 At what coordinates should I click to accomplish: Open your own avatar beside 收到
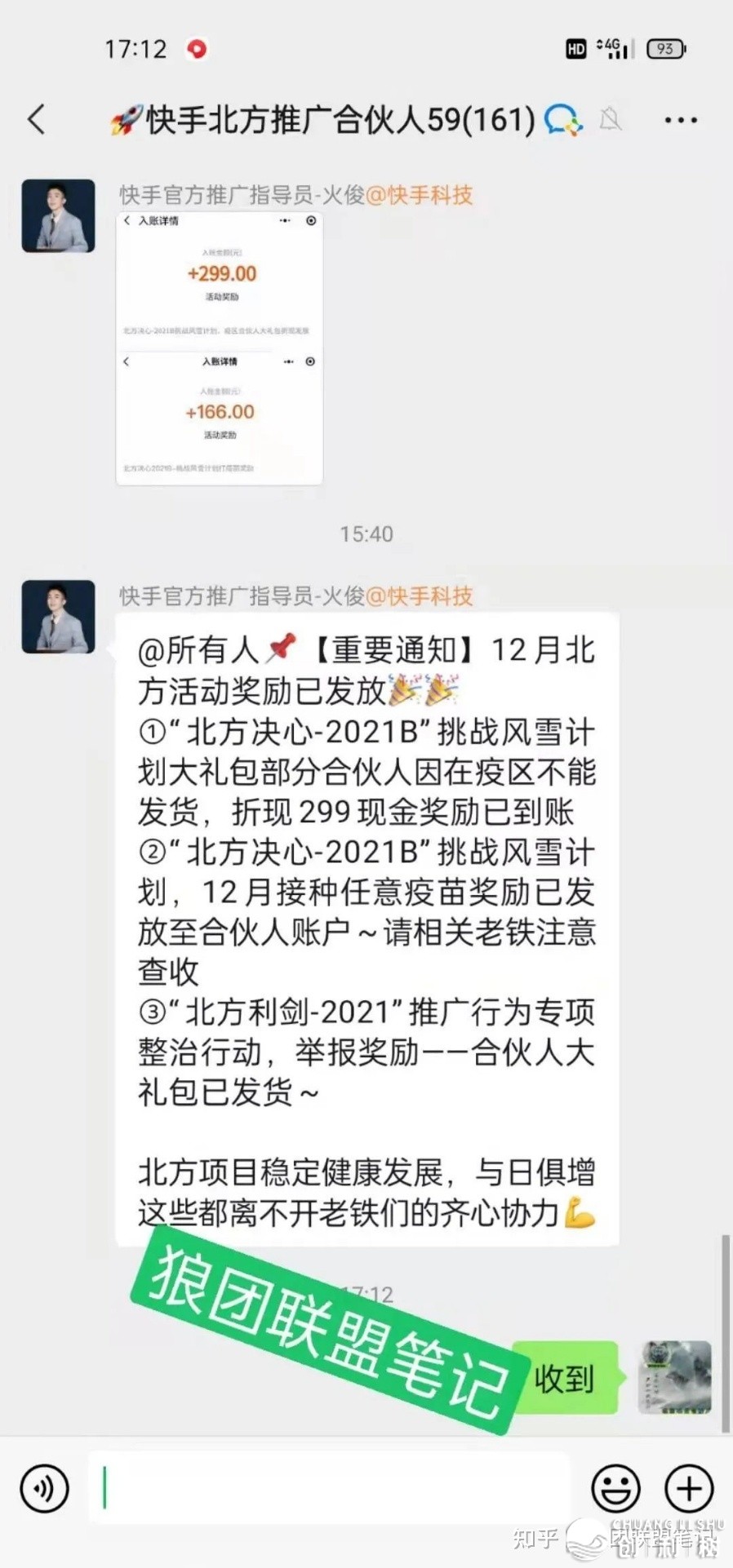(674, 1377)
